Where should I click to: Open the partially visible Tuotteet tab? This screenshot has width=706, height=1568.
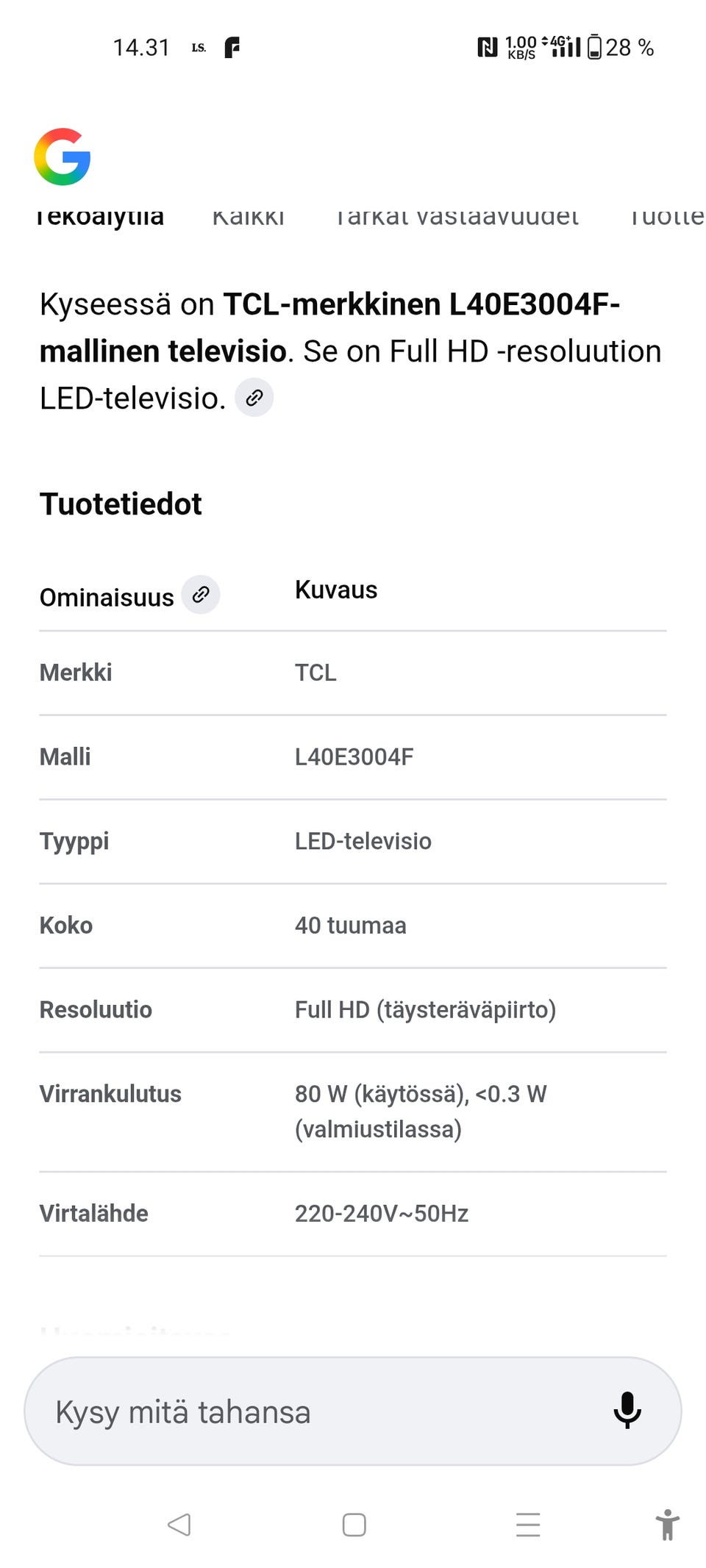664,215
